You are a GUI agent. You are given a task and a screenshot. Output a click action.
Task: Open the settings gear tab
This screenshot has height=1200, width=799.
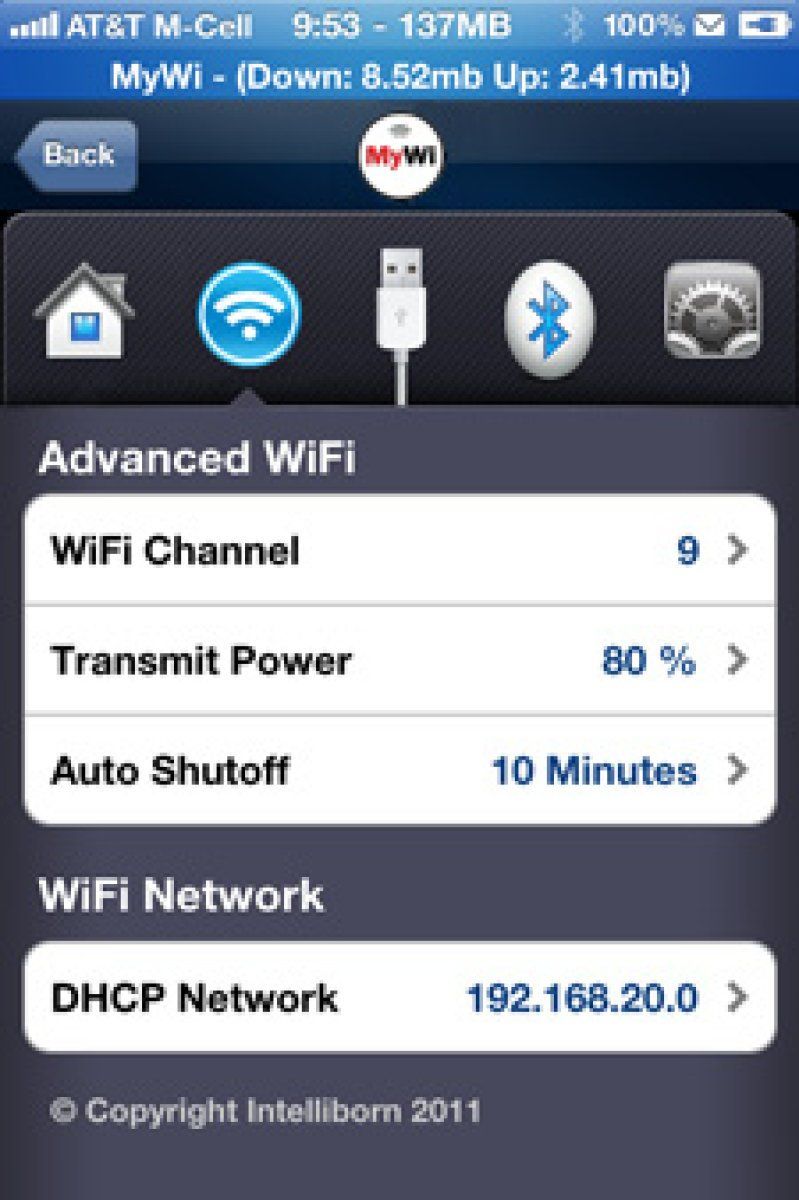click(x=712, y=311)
